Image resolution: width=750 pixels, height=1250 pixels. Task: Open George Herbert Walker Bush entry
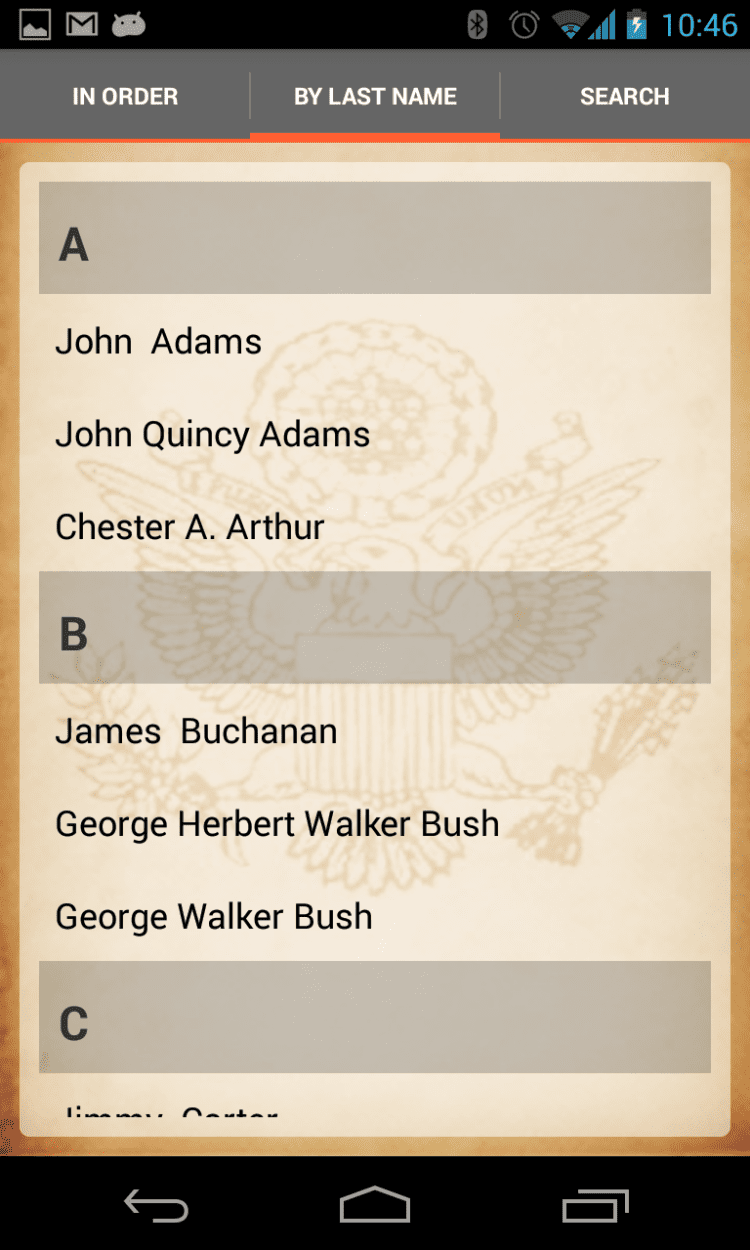pyautogui.click(x=277, y=824)
